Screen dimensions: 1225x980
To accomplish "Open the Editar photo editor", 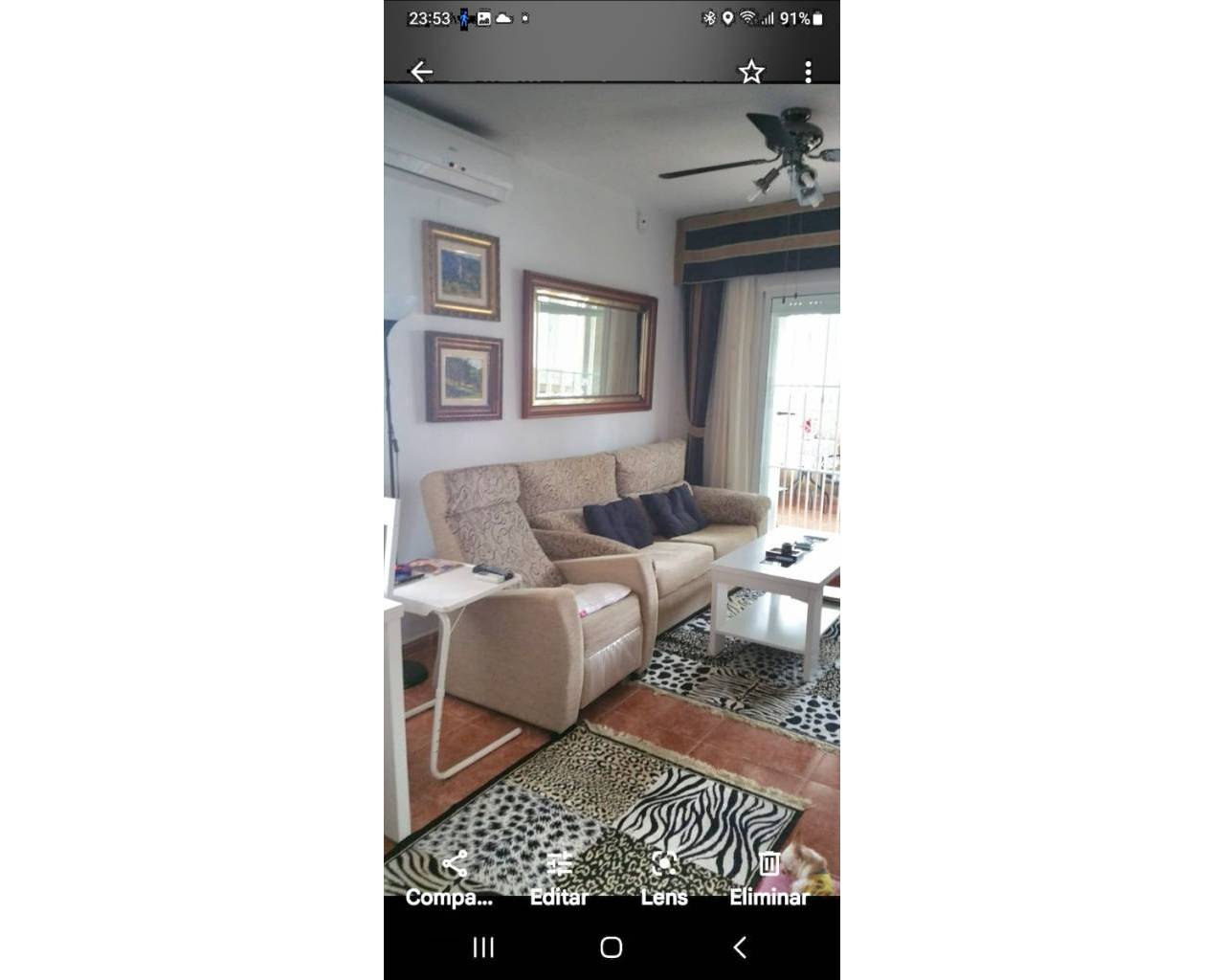I will click(x=559, y=876).
